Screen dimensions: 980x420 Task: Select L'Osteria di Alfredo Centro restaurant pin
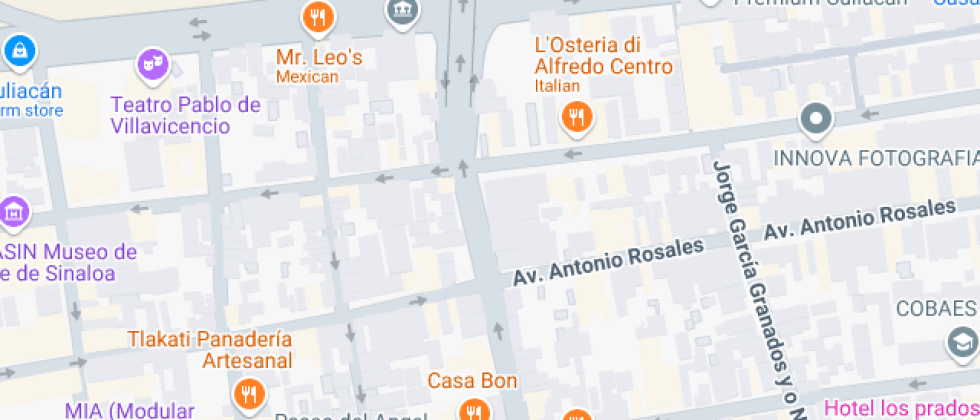coord(576,118)
